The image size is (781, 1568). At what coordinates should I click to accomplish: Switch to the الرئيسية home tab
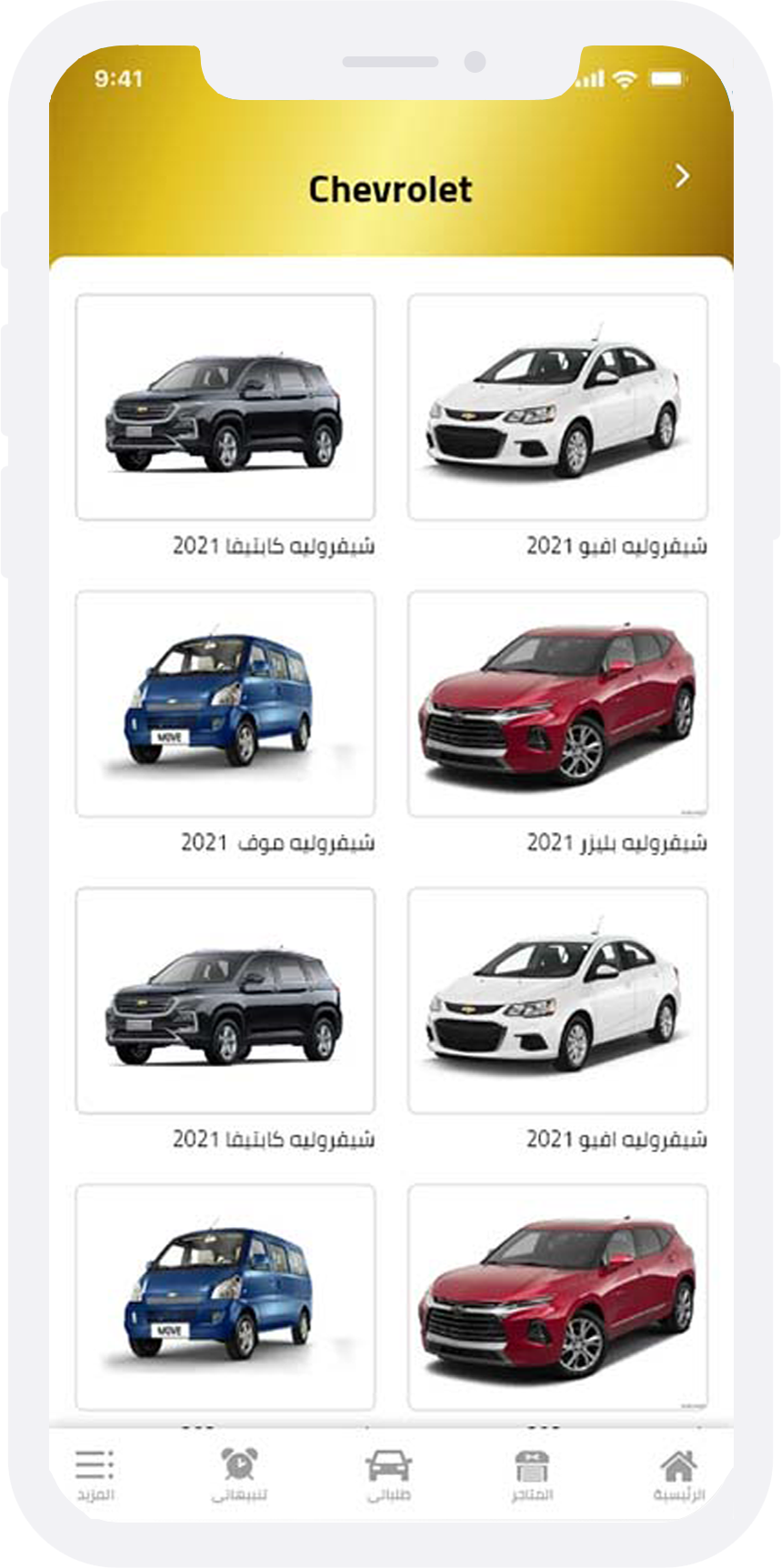[678, 1474]
